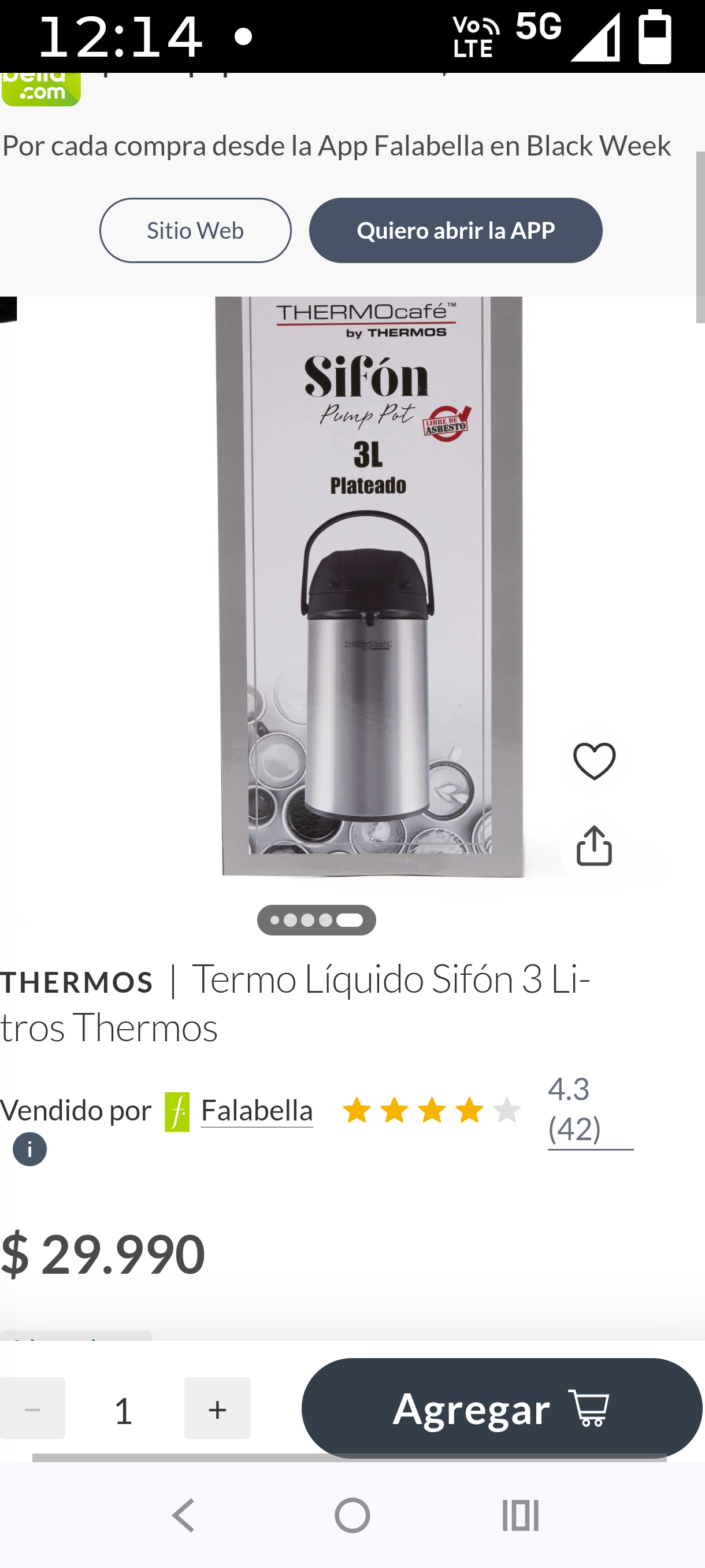
Task: Tap the image carousel page indicator
Action: coord(316,920)
